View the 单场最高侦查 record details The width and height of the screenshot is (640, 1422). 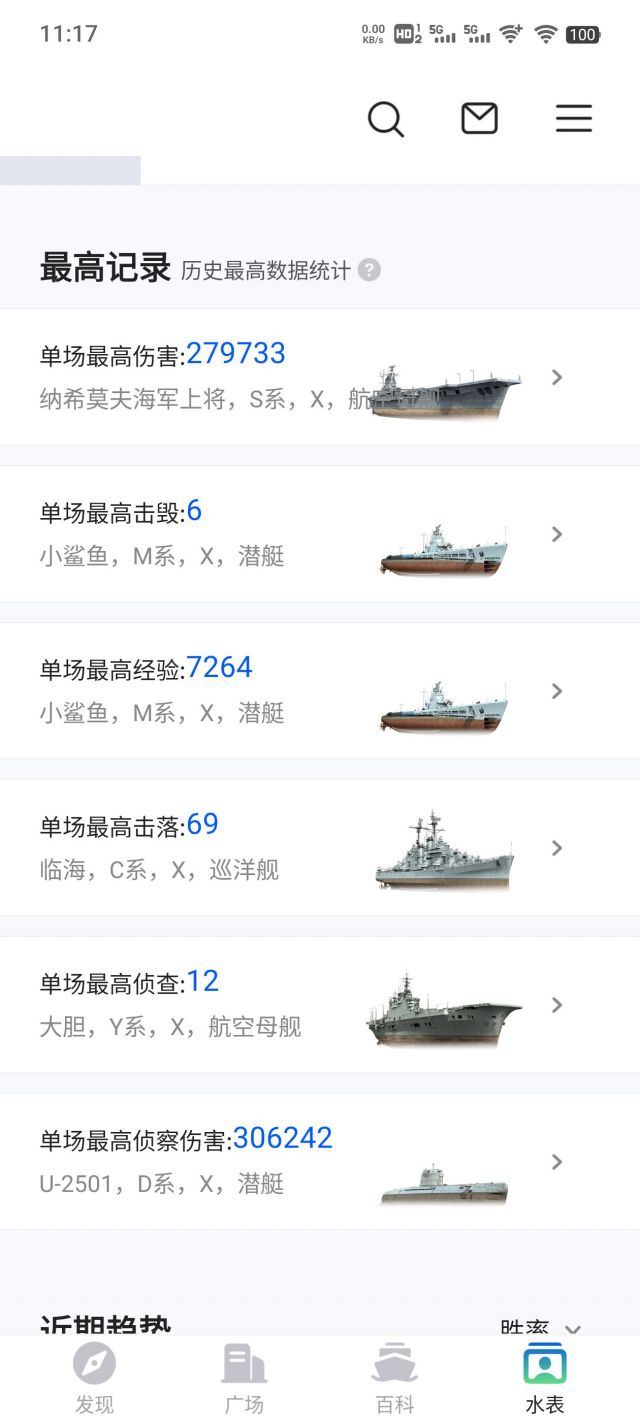click(x=320, y=1005)
